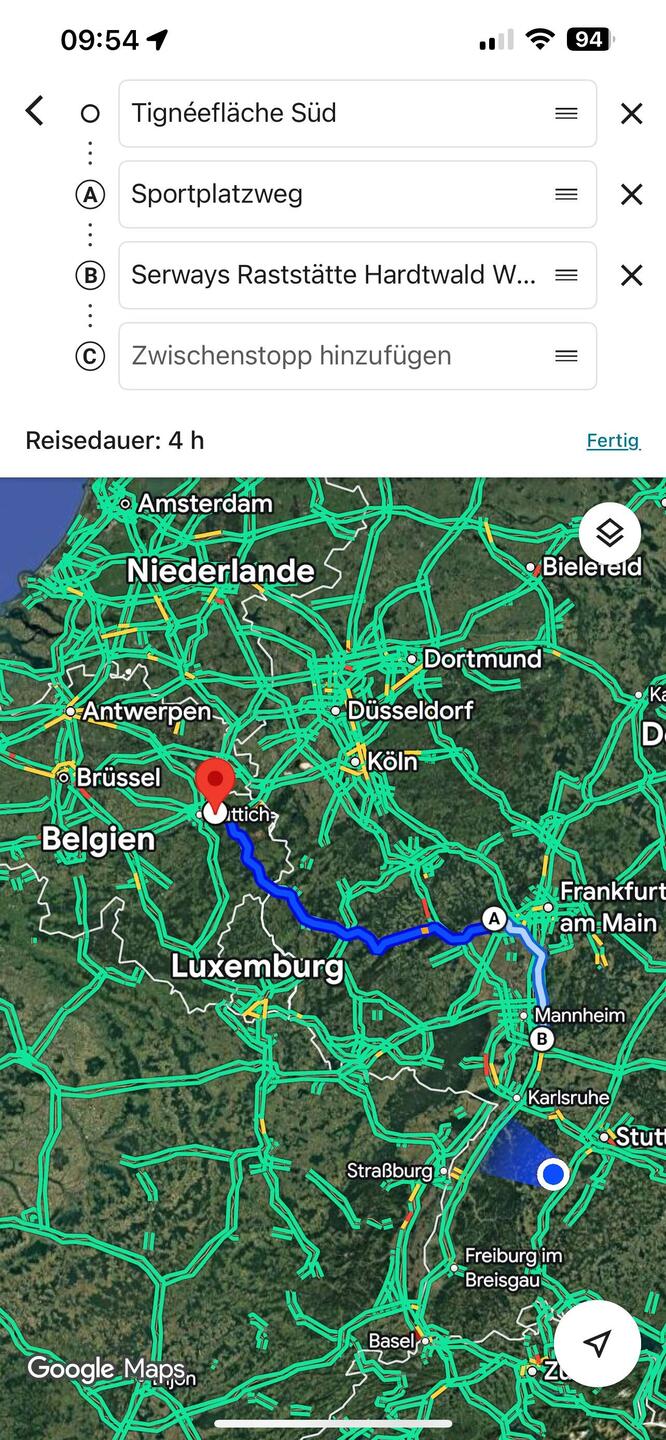Image resolution: width=666 pixels, height=1440 pixels.
Task: Center map on my current location
Action: click(597, 1343)
